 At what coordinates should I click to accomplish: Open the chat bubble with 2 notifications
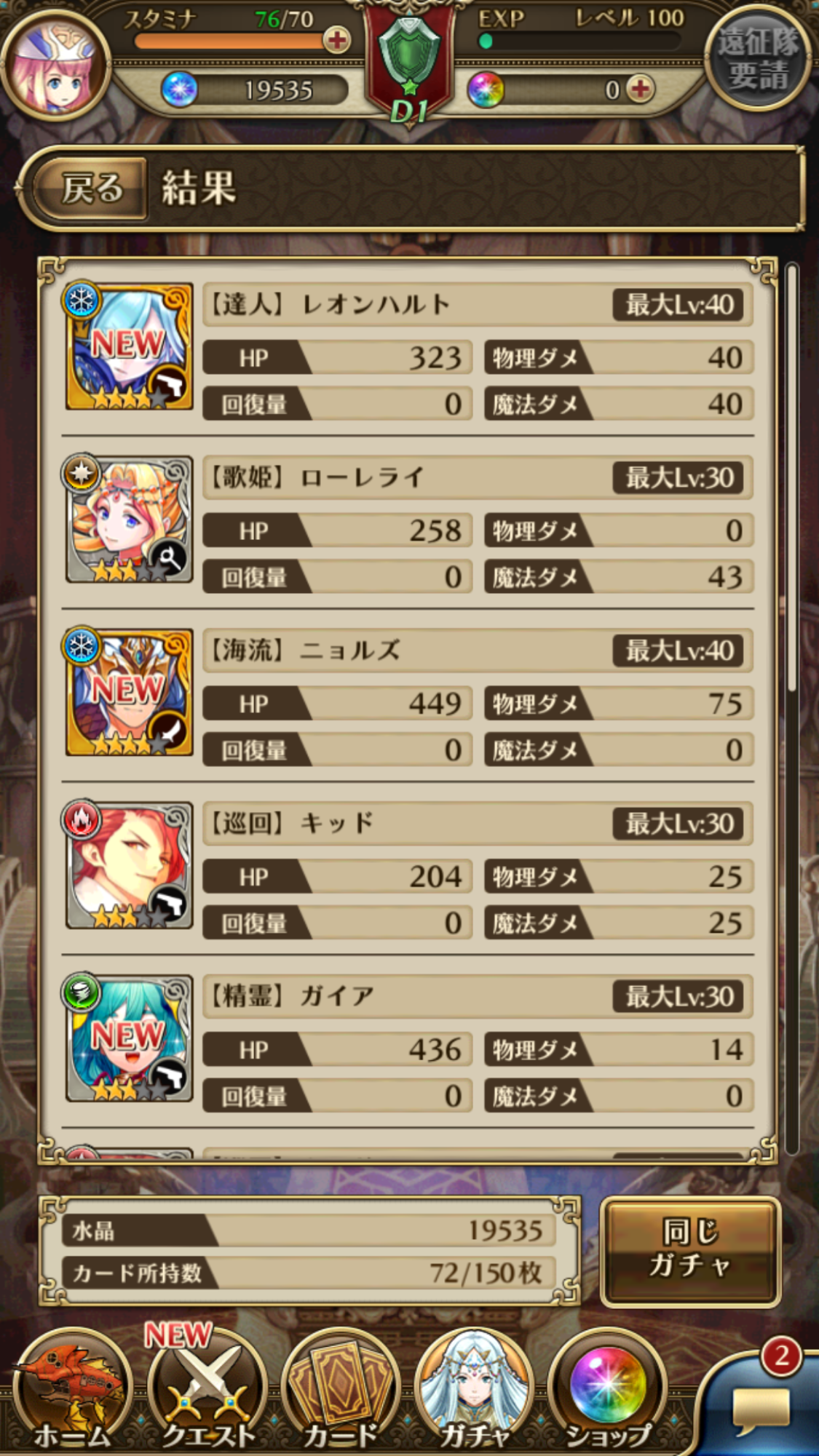coord(761,1404)
